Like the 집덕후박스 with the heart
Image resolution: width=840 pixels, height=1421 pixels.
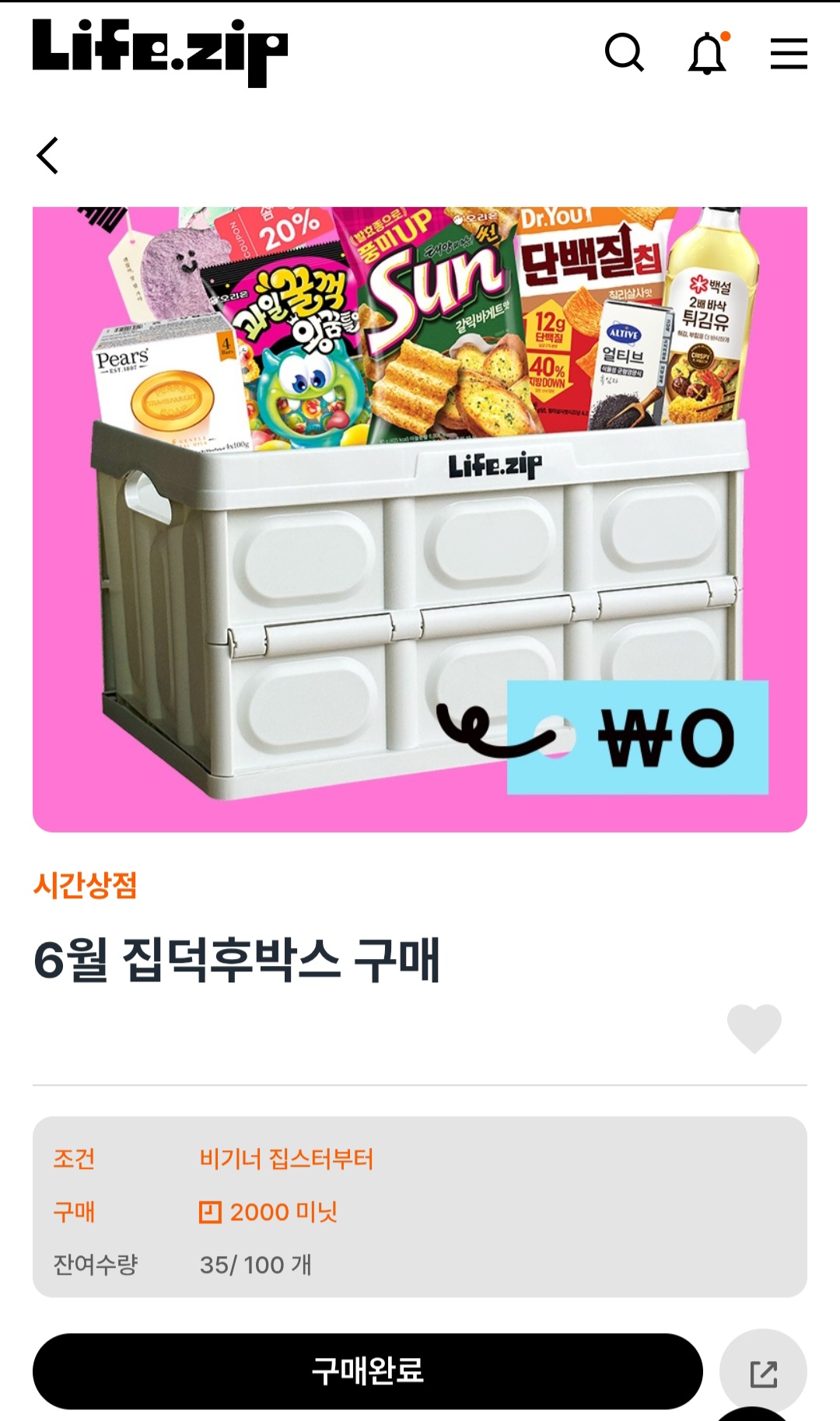point(754,1028)
